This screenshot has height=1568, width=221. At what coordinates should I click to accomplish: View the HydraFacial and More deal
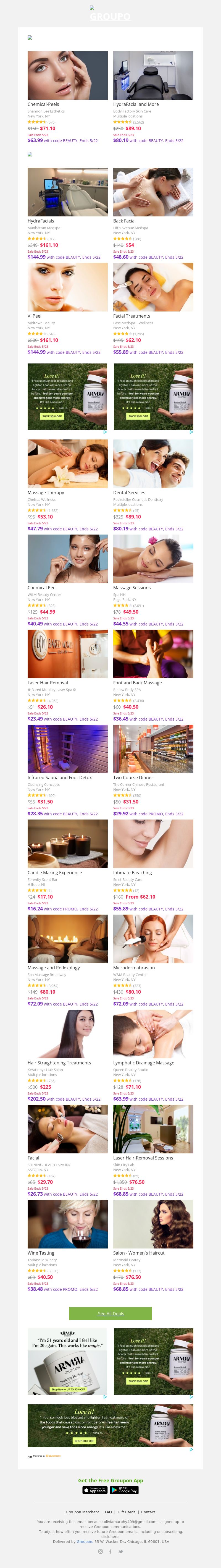tap(153, 75)
